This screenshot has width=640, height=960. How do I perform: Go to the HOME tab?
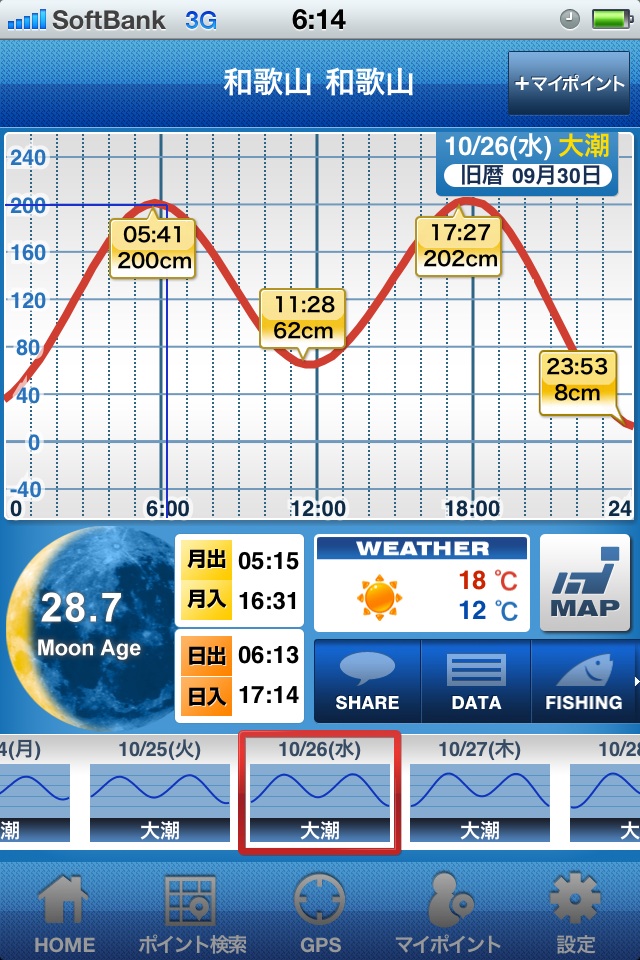click(65, 911)
